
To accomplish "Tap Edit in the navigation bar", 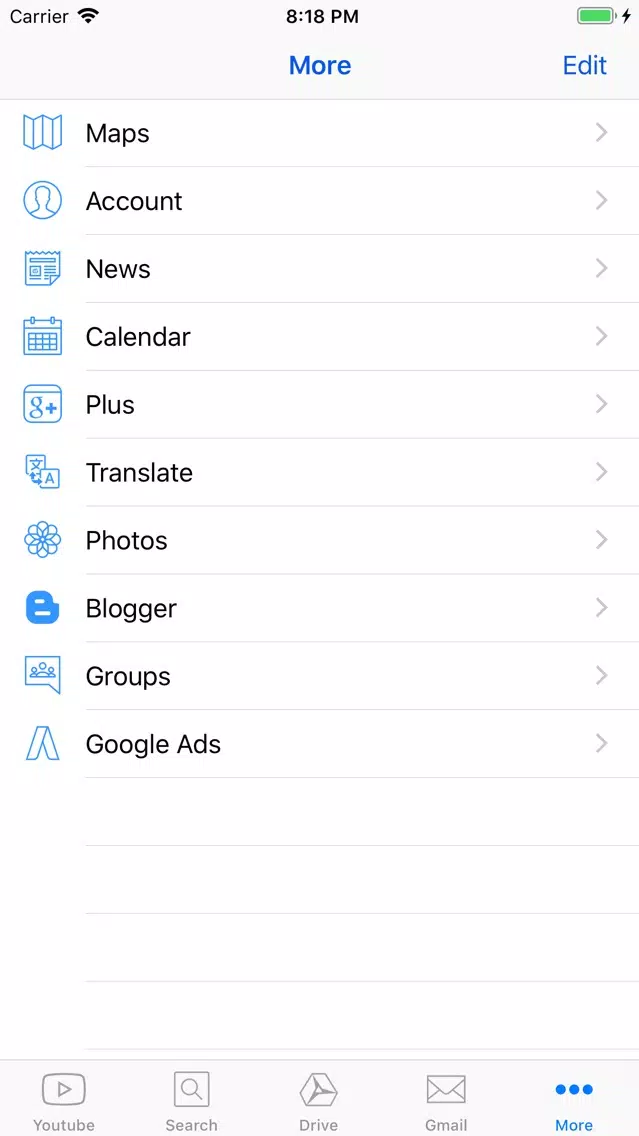I will coord(585,65).
